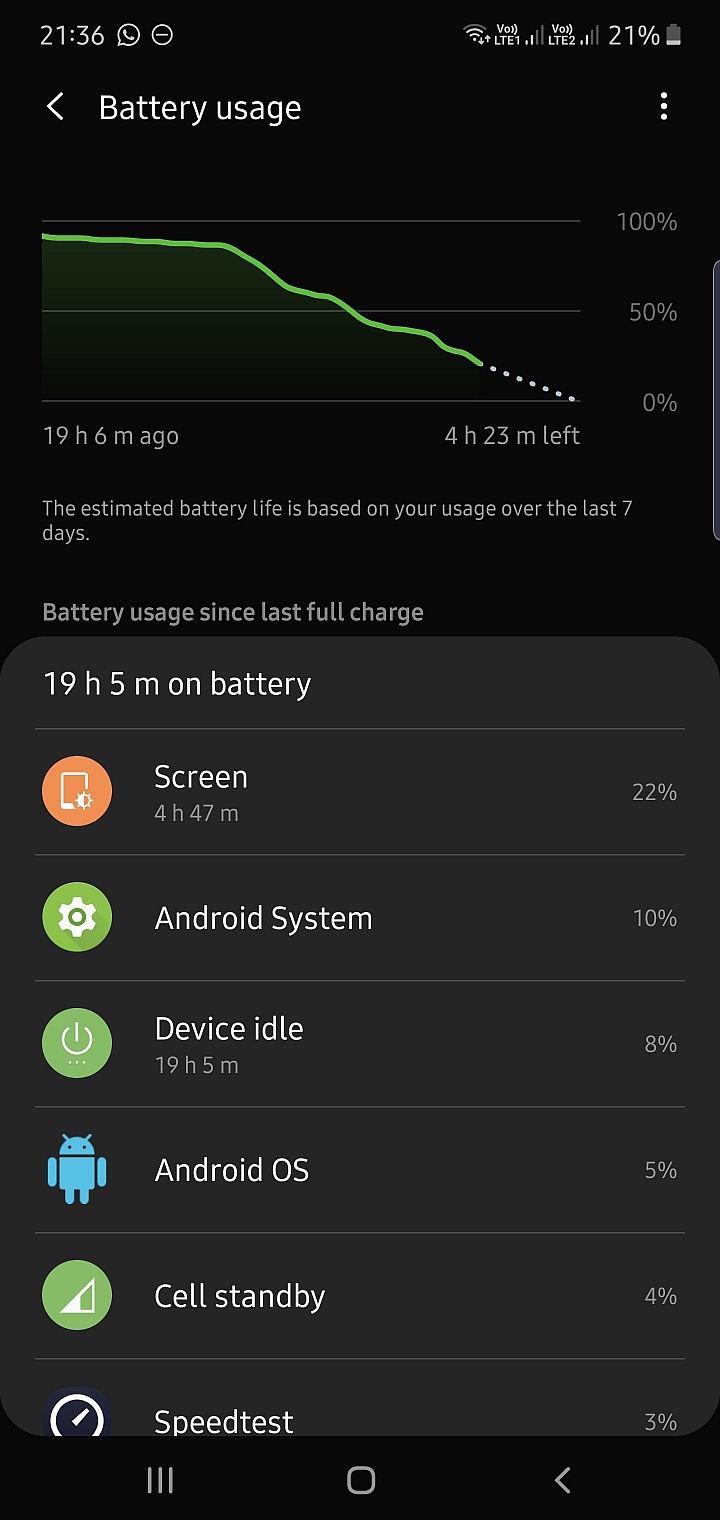Select the Cell standby row
This screenshot has height=1520, width=720.
(360, 1296)
